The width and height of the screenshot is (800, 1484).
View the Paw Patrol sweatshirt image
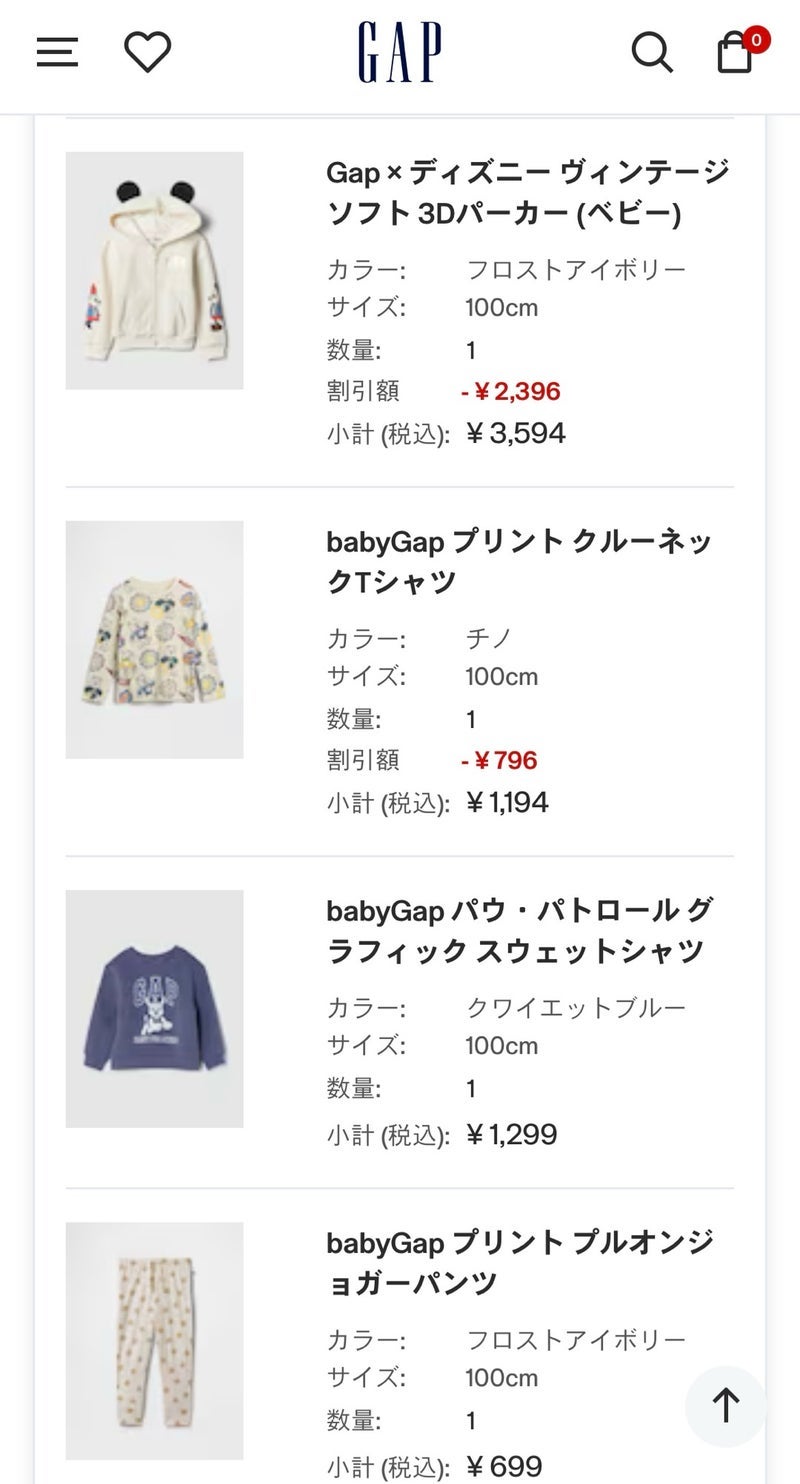tap(155, 1008)
